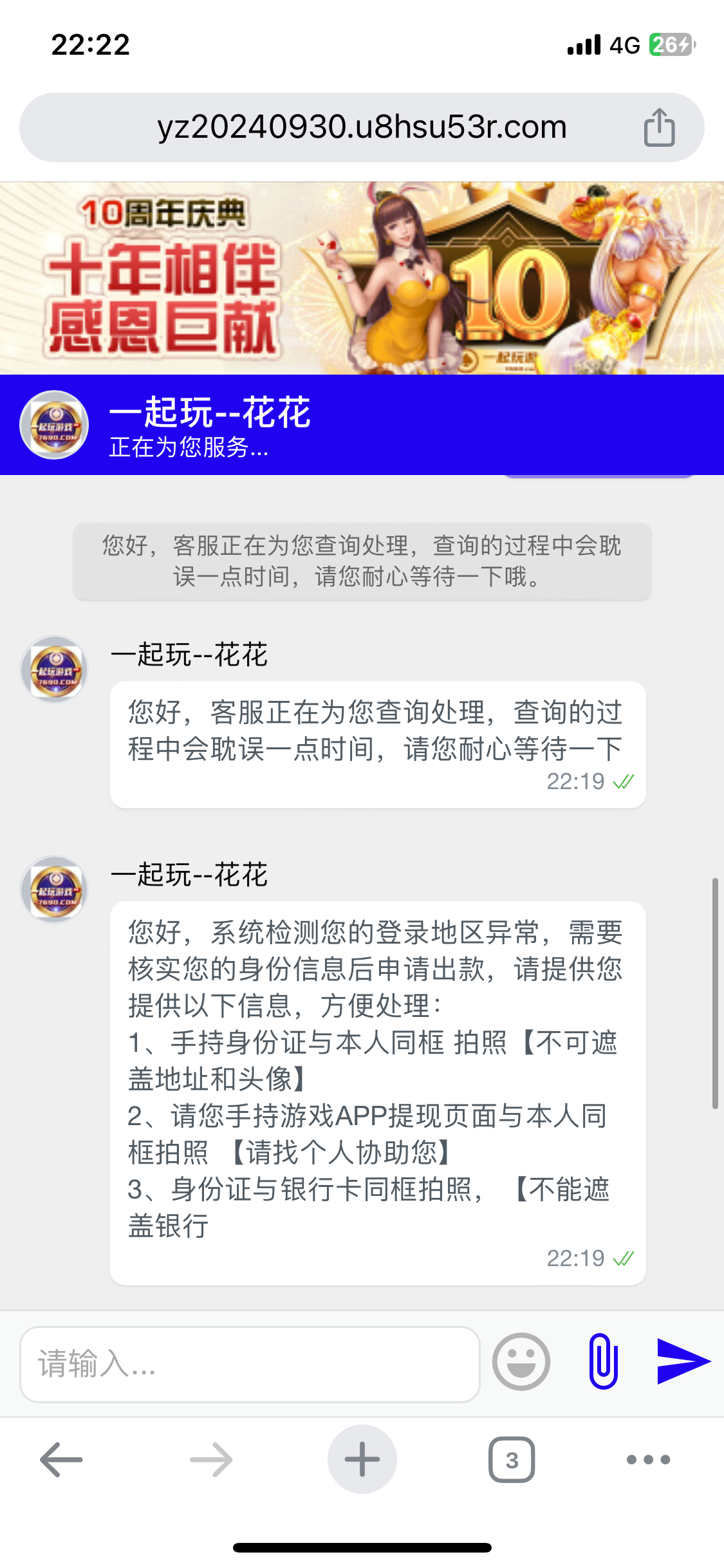
Task: Attach a file with the paperclip
Action: (x=603, y=1361)
